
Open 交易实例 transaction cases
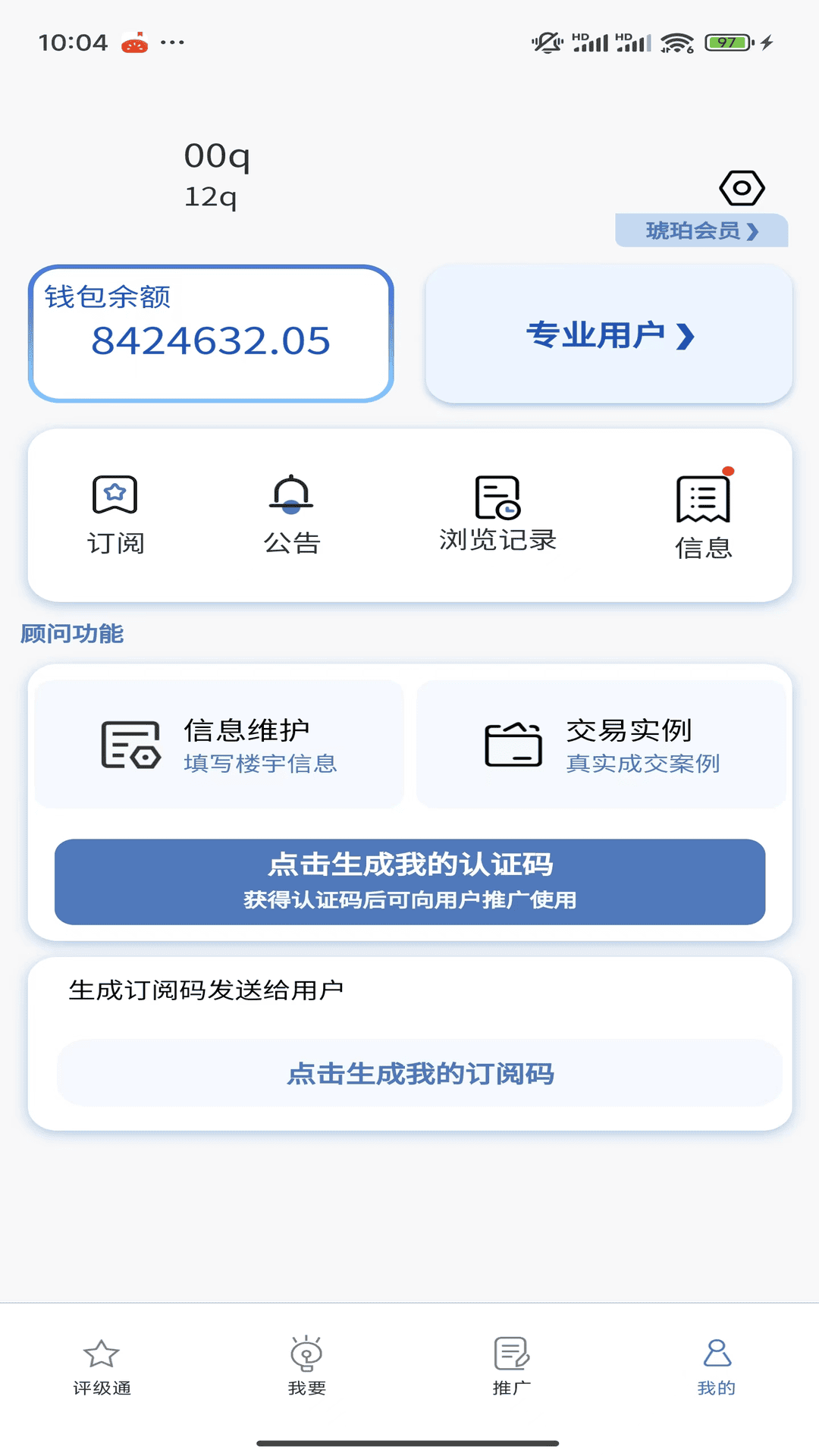tap(601, 744)
